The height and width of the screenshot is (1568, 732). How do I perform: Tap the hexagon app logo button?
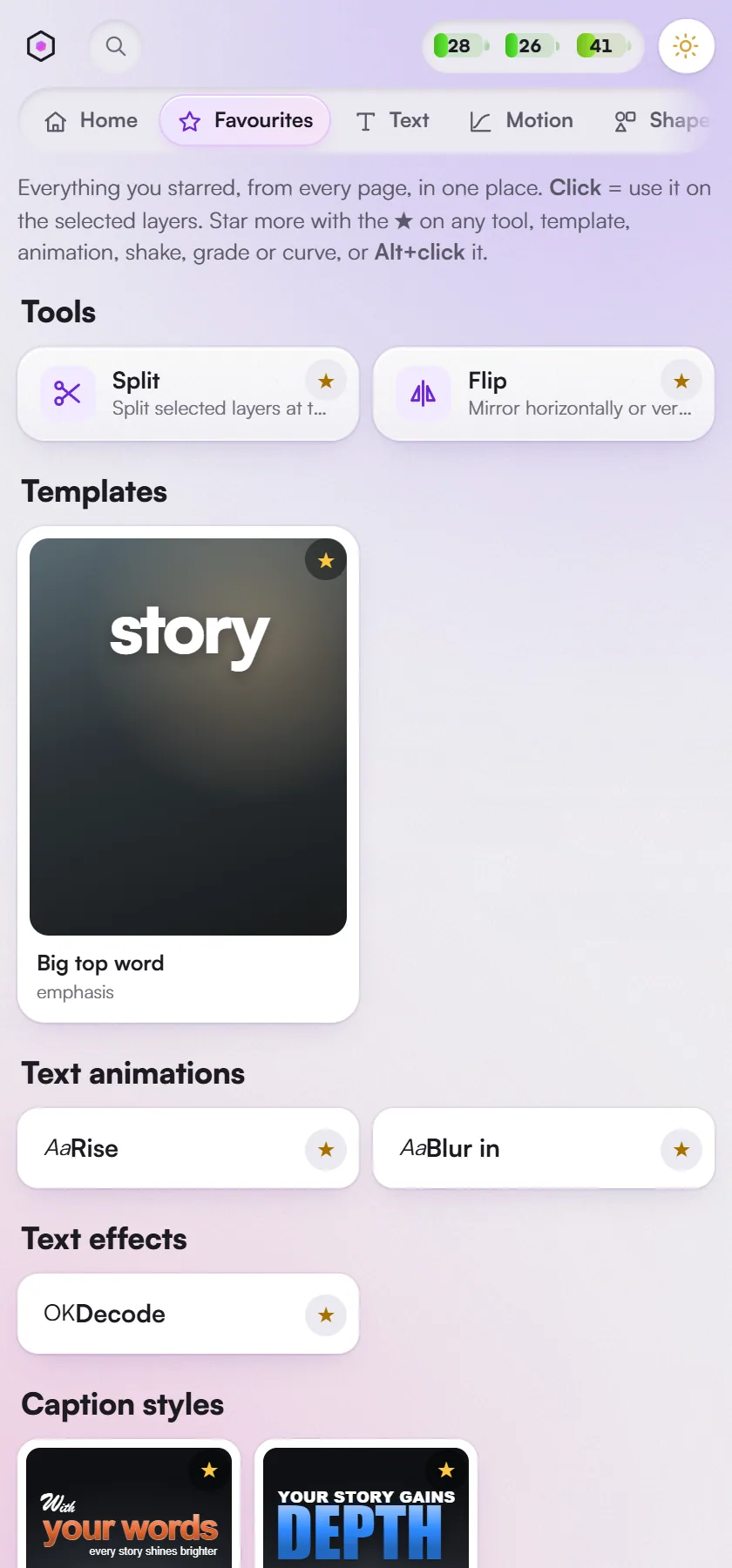pos(41,46)
